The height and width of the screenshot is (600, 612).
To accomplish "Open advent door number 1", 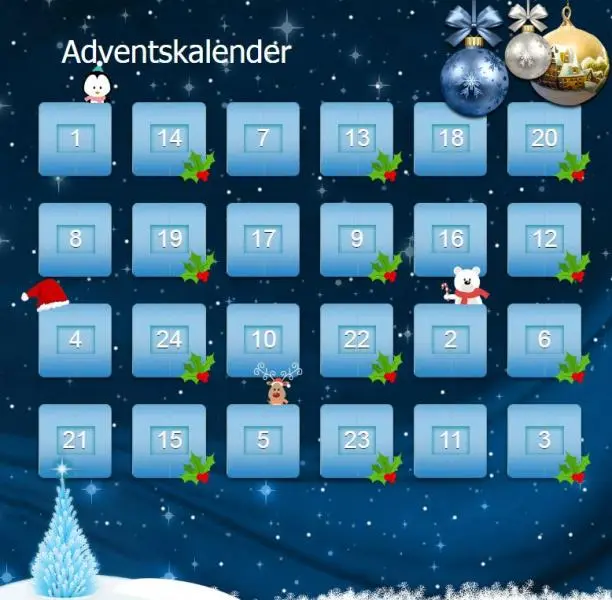I will tap(75, 139).
